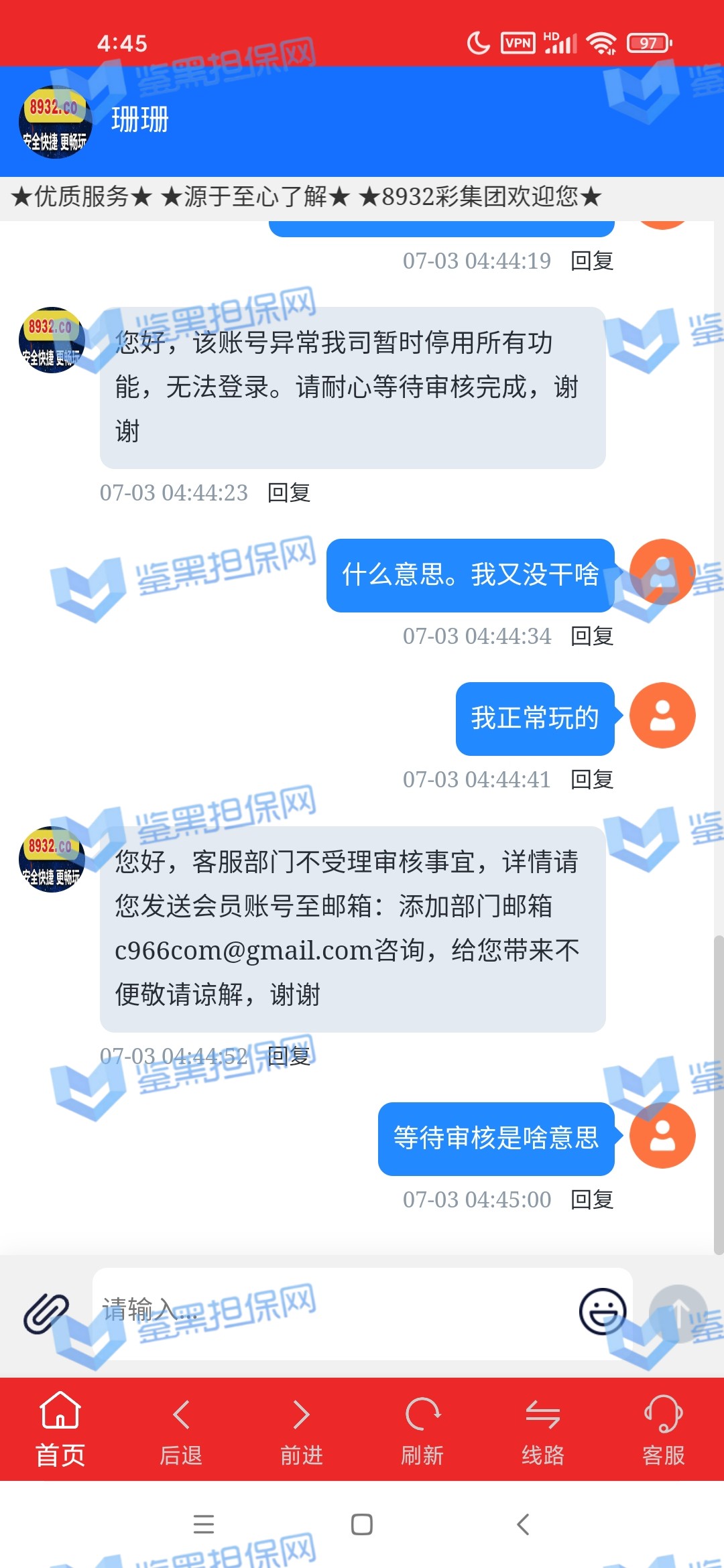Reply to the 04:44:23 message
This screenshot has width=724, height=1568.
(x=289, y=493)
